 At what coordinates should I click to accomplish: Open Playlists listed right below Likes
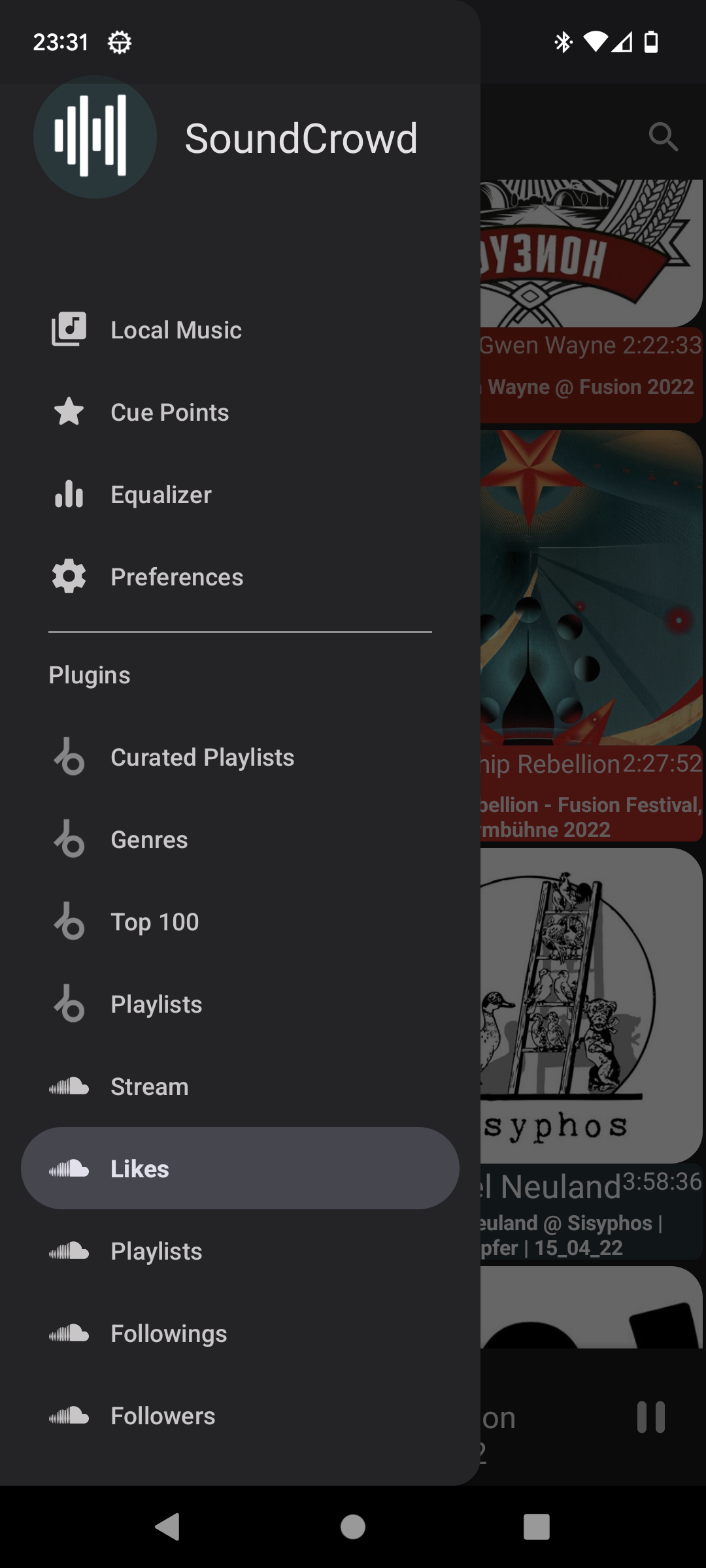[x=156, y=1251]
